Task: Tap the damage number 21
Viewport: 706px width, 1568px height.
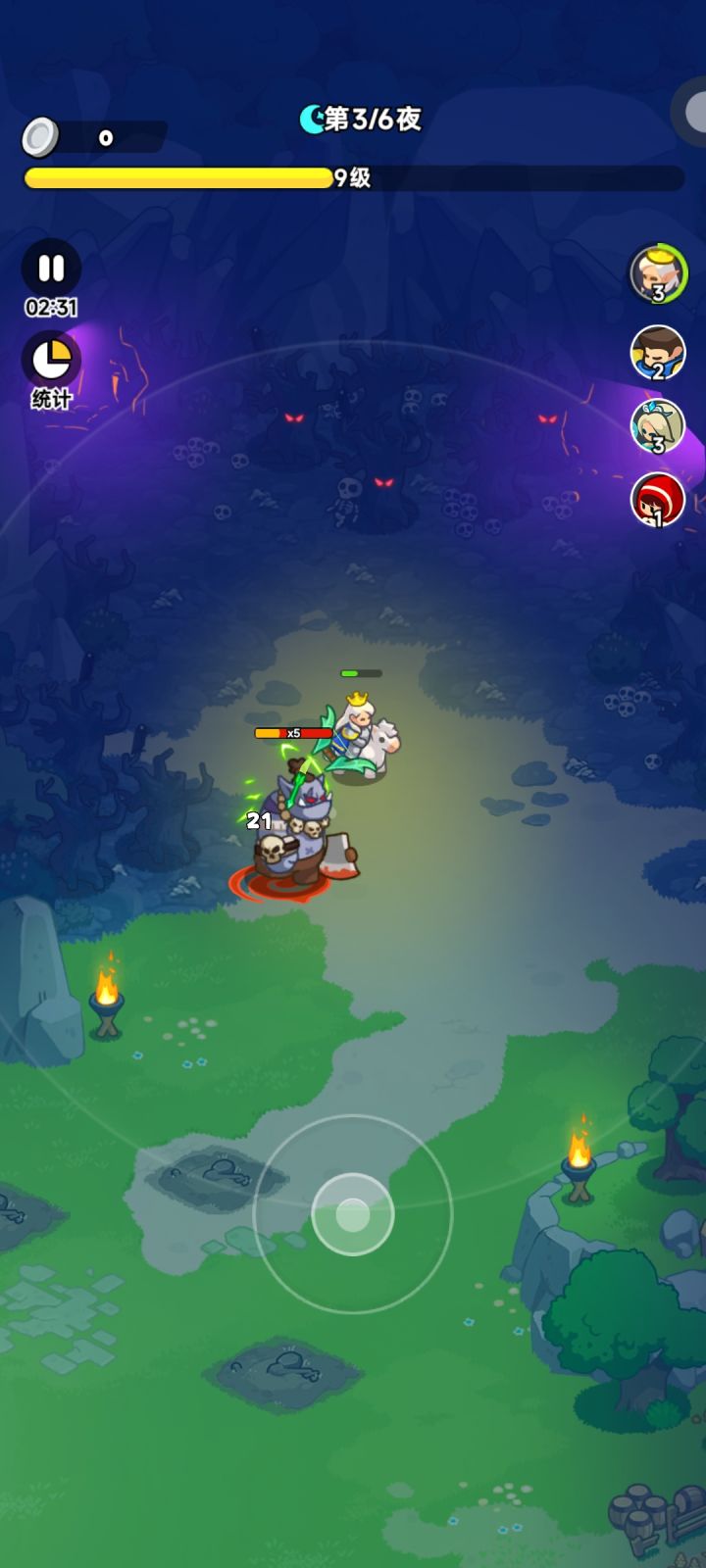Action: pos(260,823)
